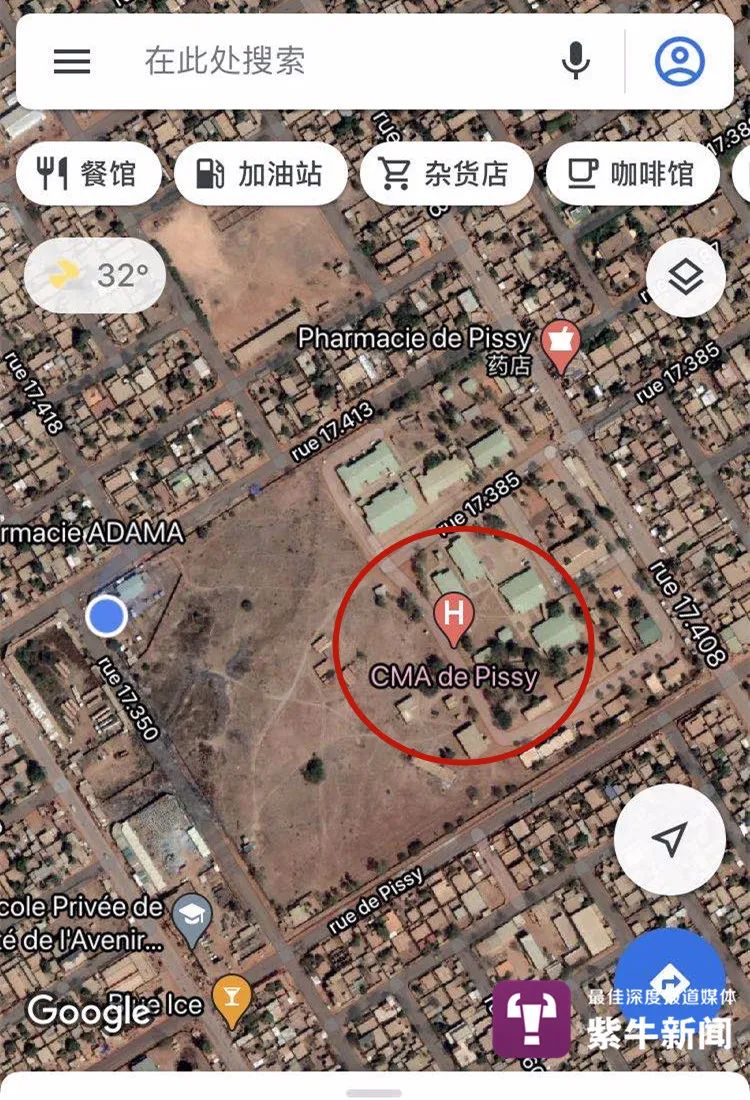Select the 加油站 chip
This screenshot has width=750, height=1100.
click(260, 173)
